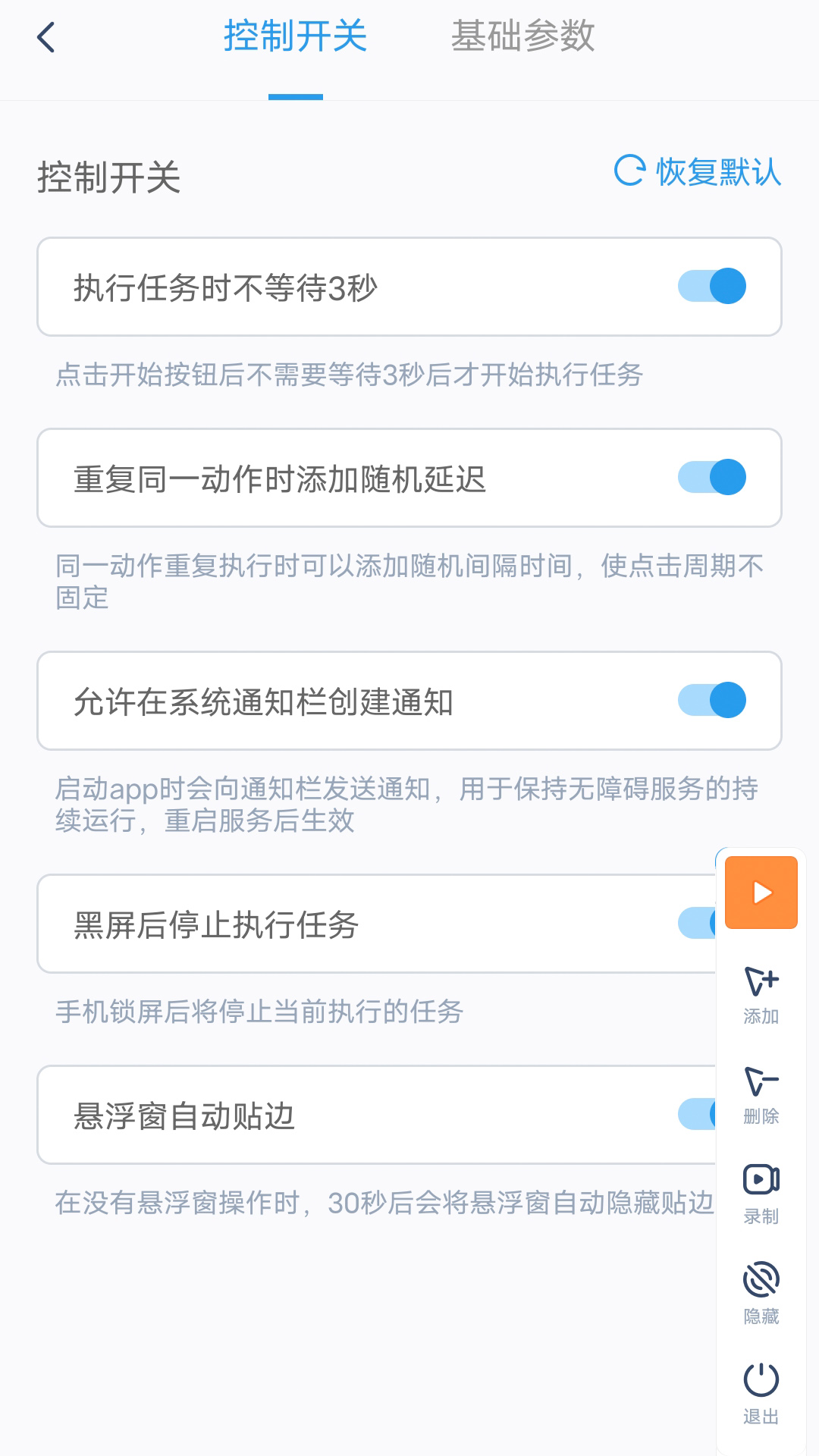Tap 退出 to exit the app

761,1395
